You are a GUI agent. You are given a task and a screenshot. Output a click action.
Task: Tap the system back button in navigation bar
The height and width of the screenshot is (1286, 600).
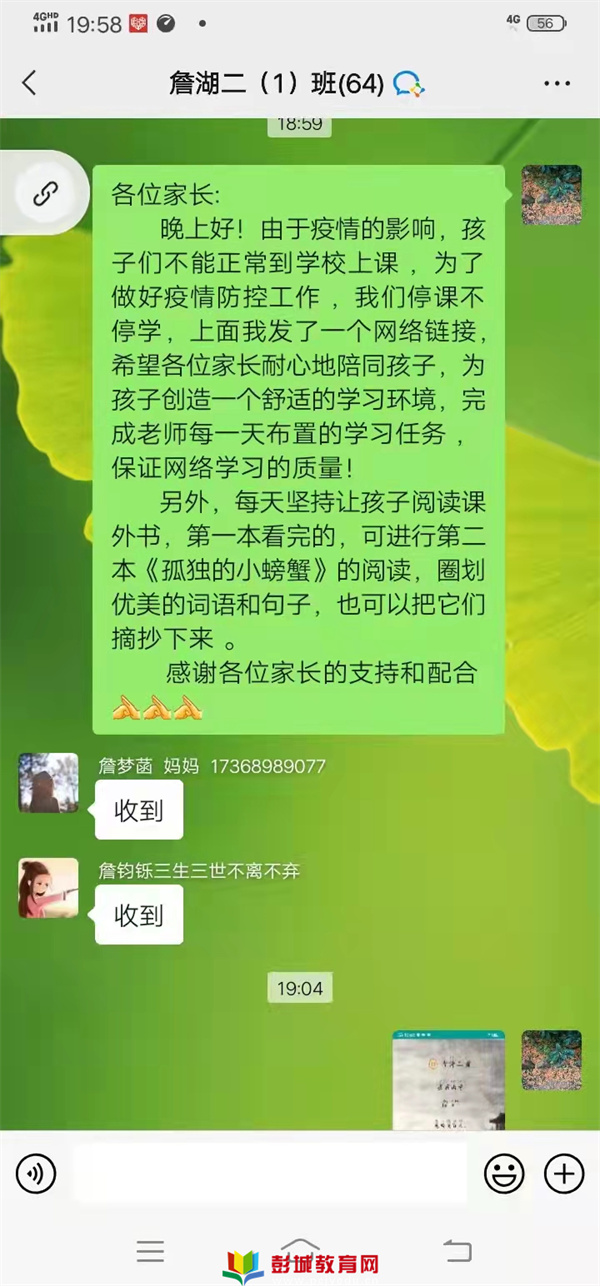pos(457,1250)
